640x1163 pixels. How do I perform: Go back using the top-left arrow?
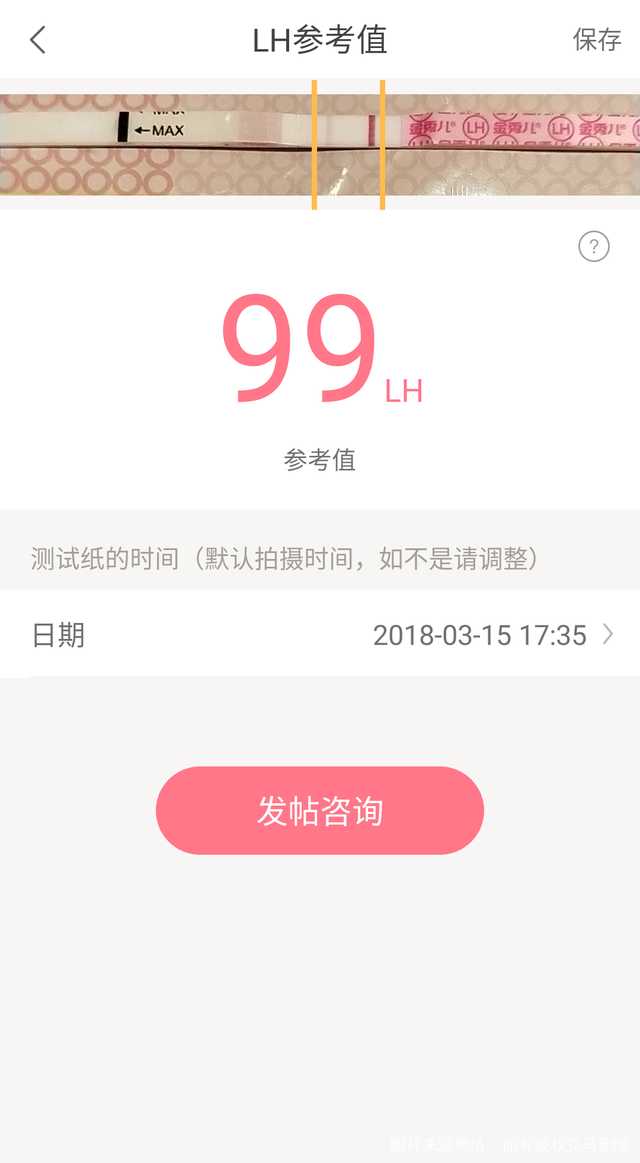pos(38,40)
